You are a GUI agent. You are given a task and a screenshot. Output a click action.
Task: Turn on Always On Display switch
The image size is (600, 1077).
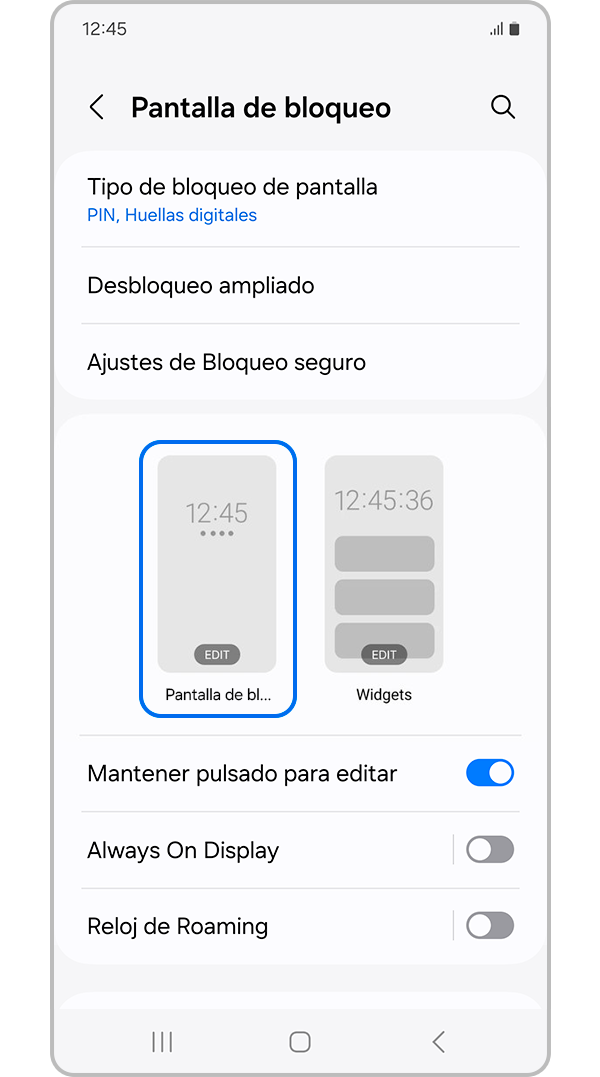tap(490, 850)
